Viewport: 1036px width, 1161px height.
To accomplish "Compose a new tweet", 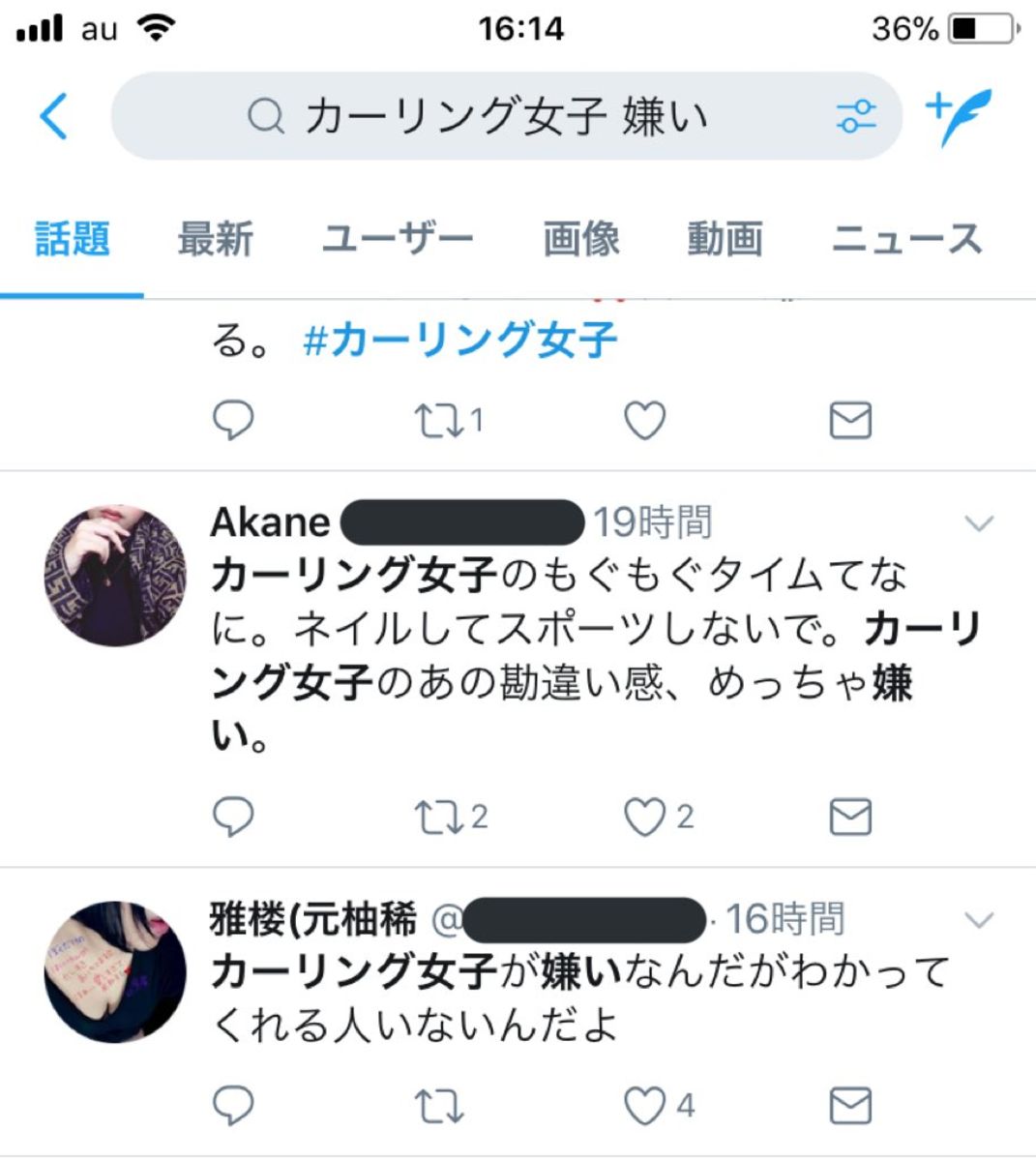I will tap(959, 116).
